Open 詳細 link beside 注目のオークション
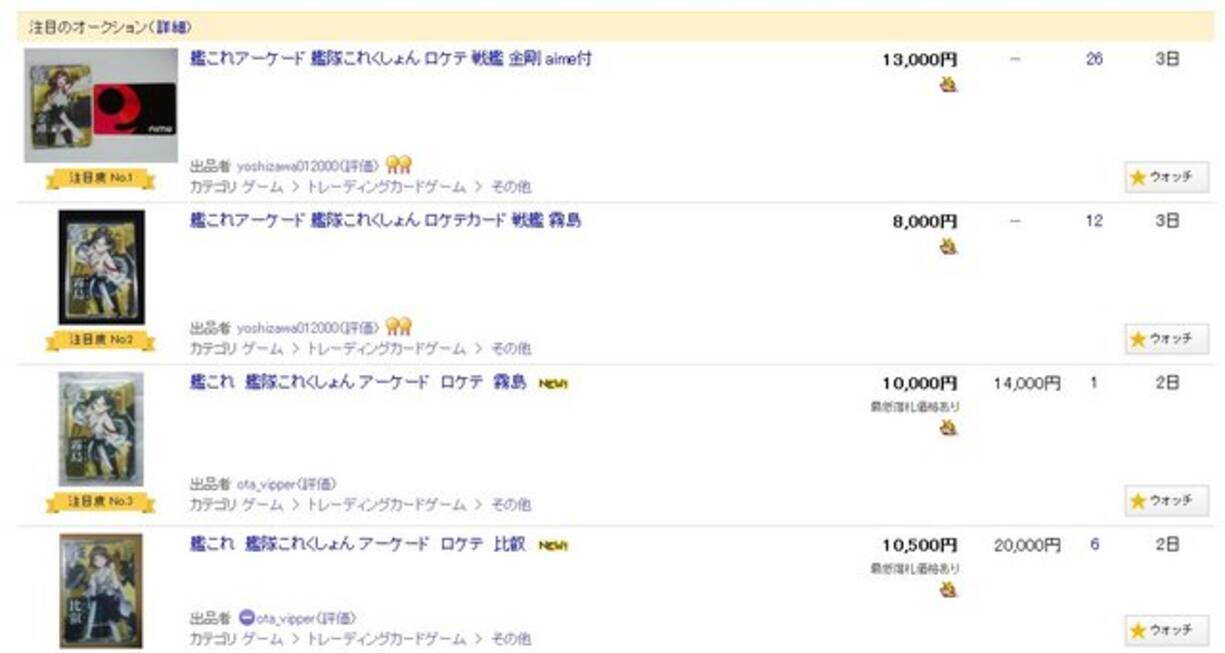Image resolution: width=1225 pixels, height=653 pixels. [174, 26]
